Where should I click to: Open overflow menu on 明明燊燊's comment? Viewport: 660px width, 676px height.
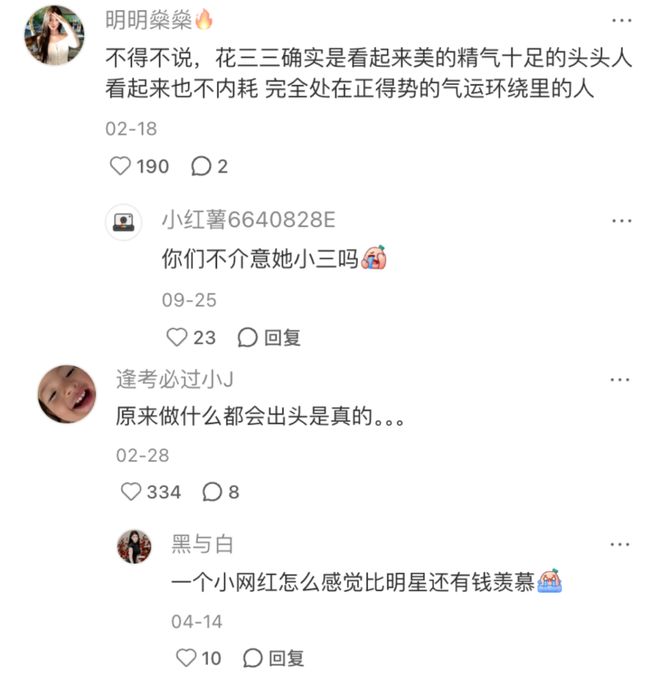point(620,19)
